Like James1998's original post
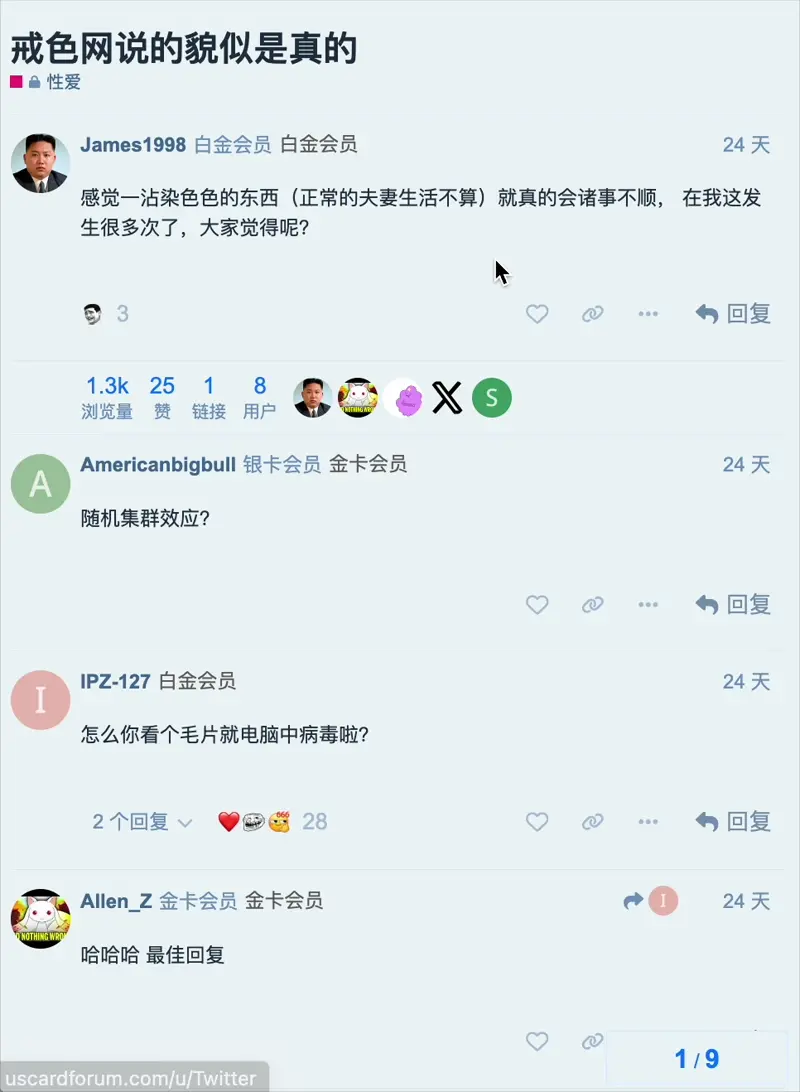The width and height of the screenshot is (800, 1092). [x=537, y=314]
